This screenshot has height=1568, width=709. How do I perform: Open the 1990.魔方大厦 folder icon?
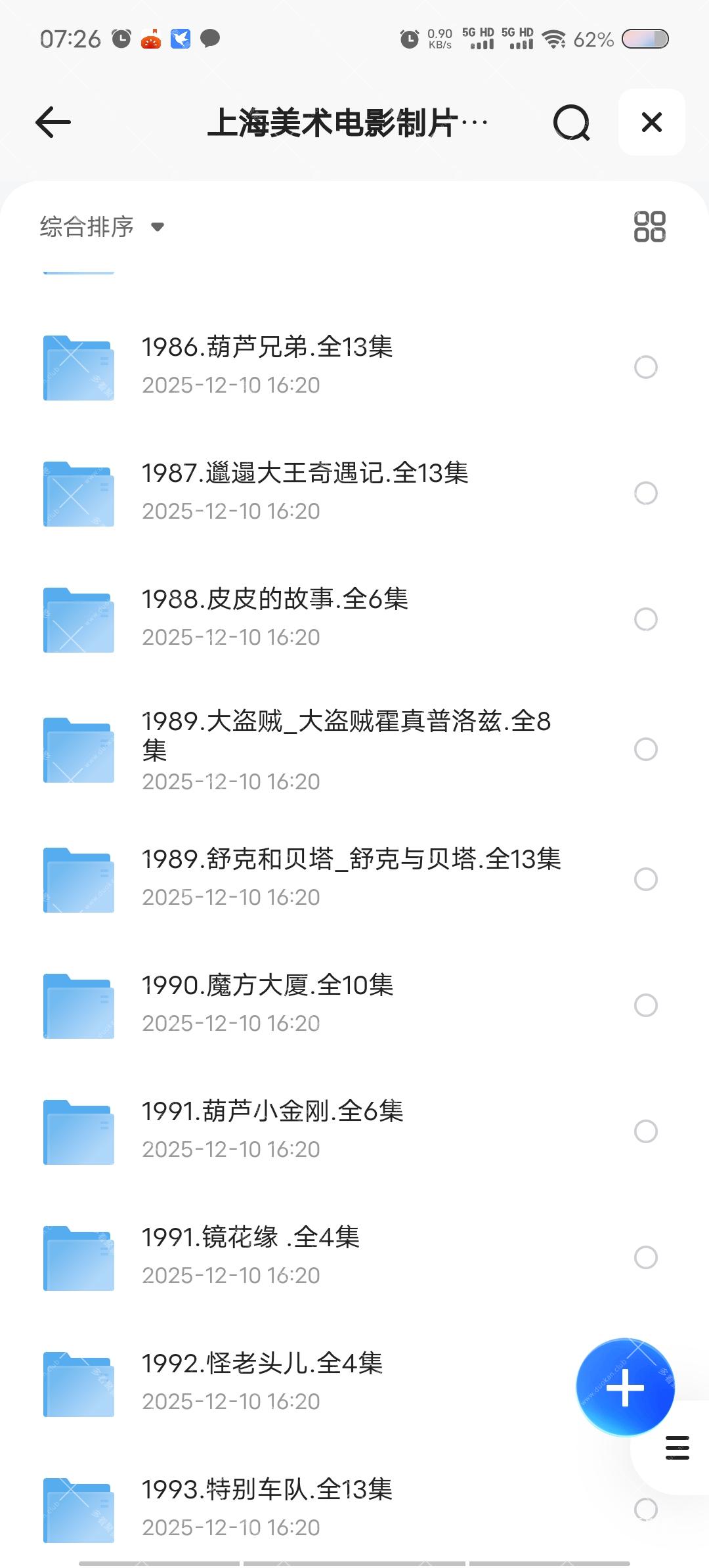(77, 1005)
